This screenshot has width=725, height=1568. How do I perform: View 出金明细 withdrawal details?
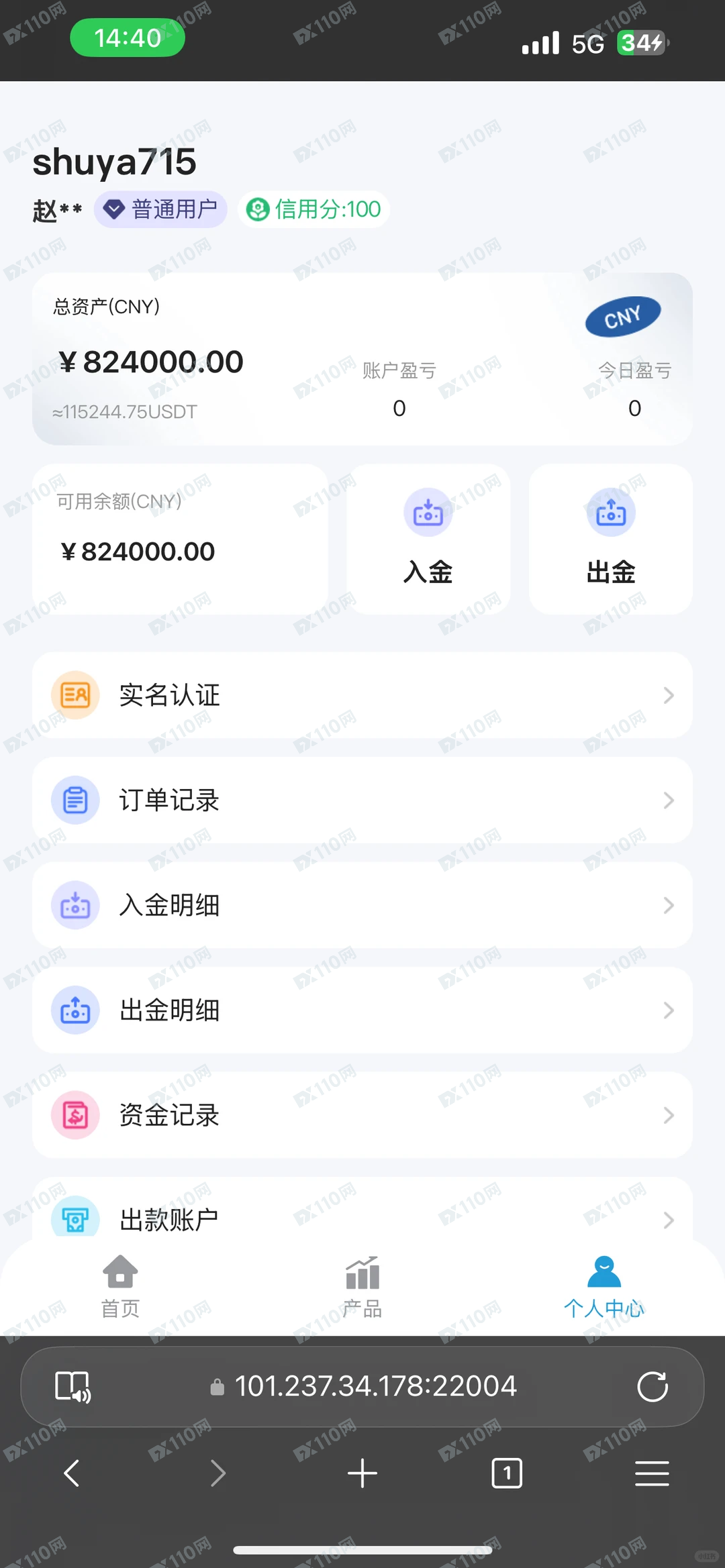point(362,1010)
